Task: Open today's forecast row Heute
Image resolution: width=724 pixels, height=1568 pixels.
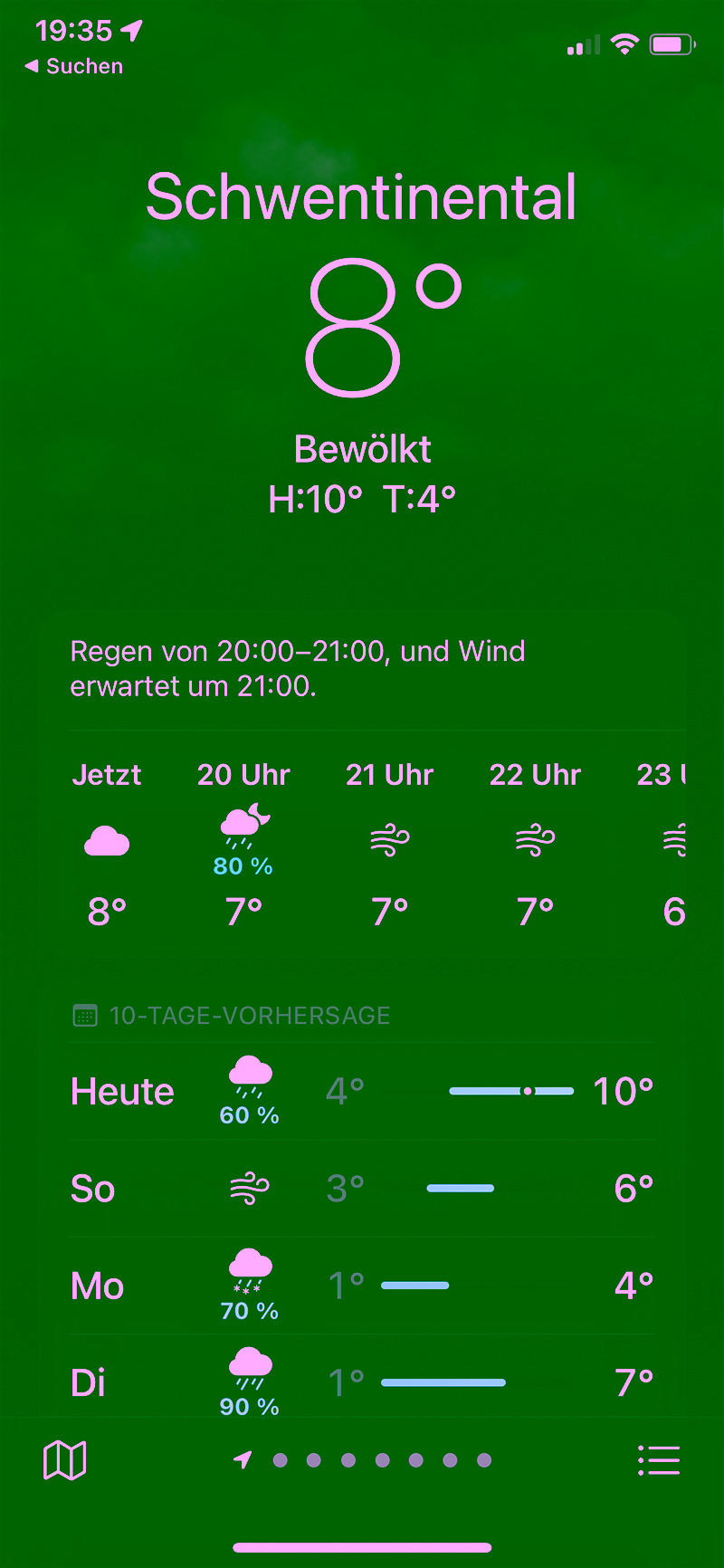Action: [362, 1092]
